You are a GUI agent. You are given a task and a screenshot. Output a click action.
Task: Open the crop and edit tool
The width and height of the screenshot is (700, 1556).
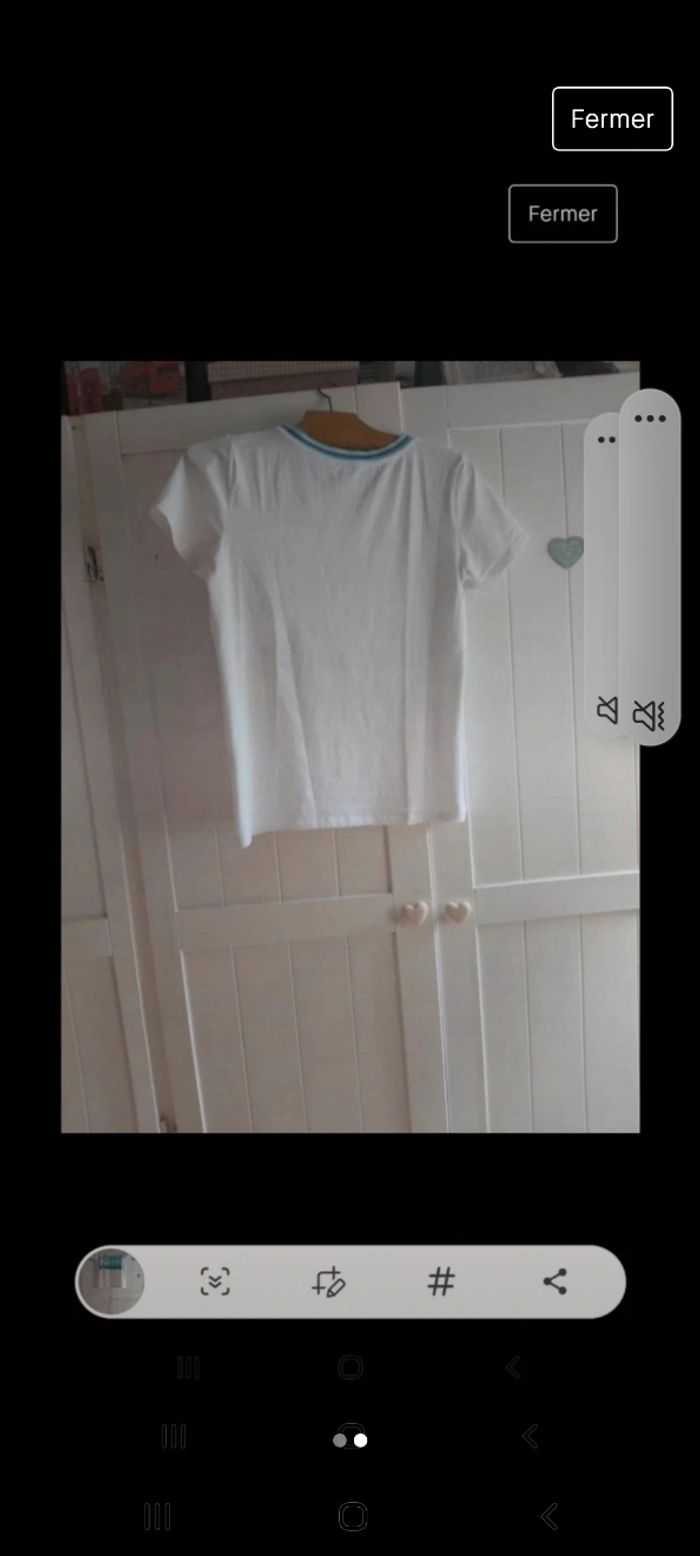coord(328,1281)
